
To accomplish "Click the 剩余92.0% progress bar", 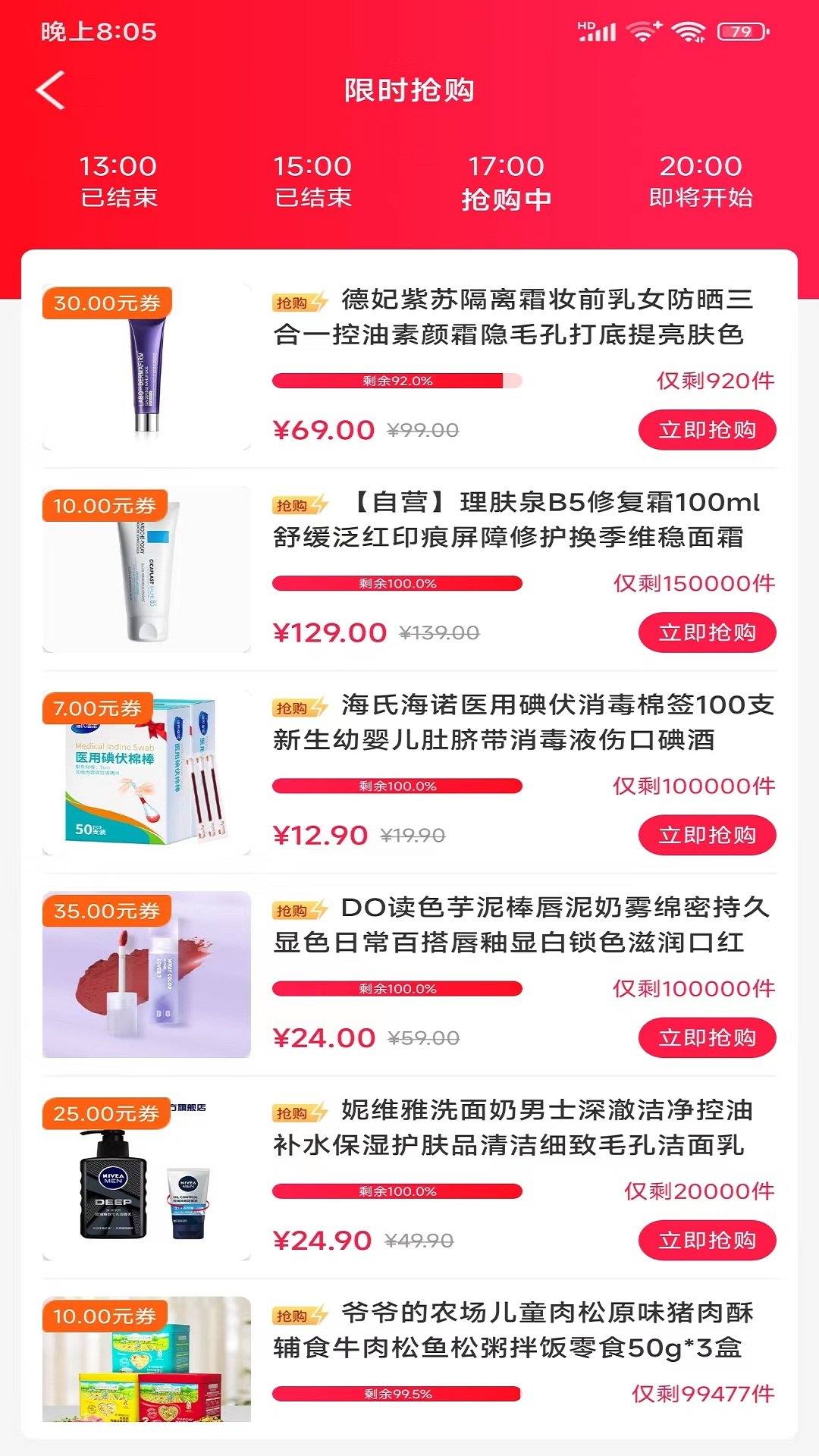I will pos(394,381).
